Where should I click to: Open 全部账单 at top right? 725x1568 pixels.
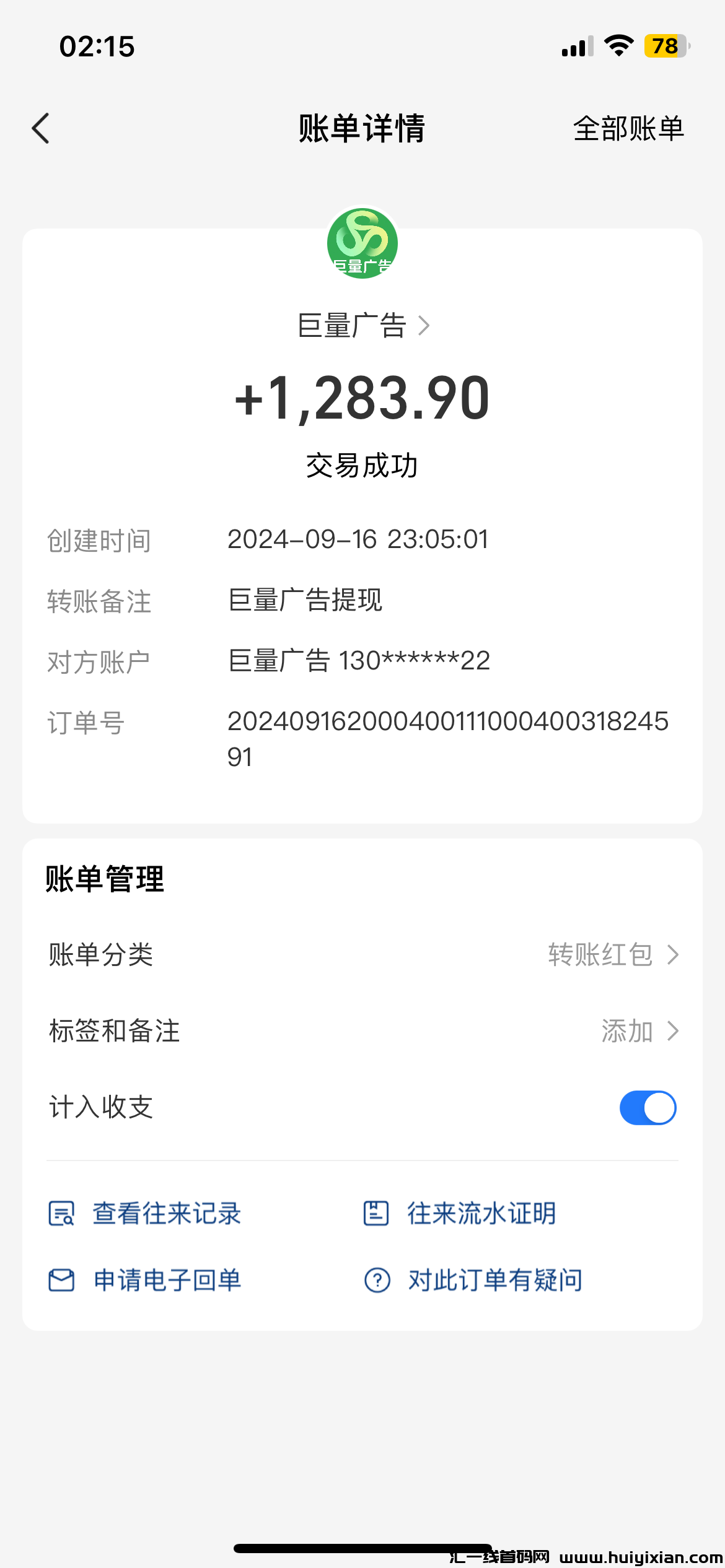point(629,129)
